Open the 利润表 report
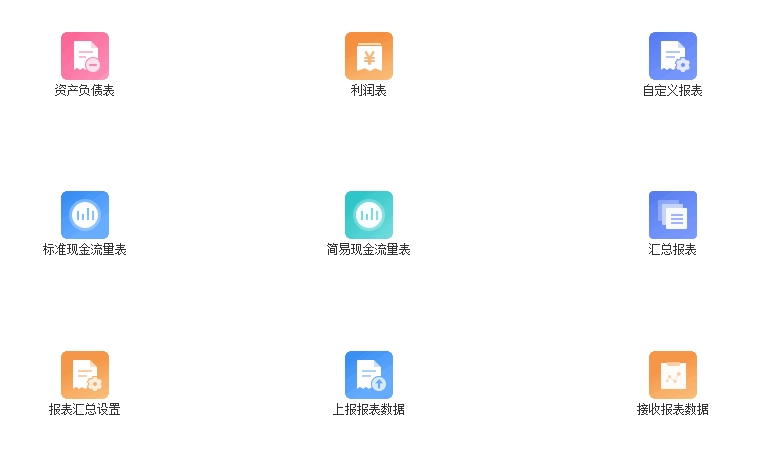Screen dimensions: 763x450 pos(369,56)
